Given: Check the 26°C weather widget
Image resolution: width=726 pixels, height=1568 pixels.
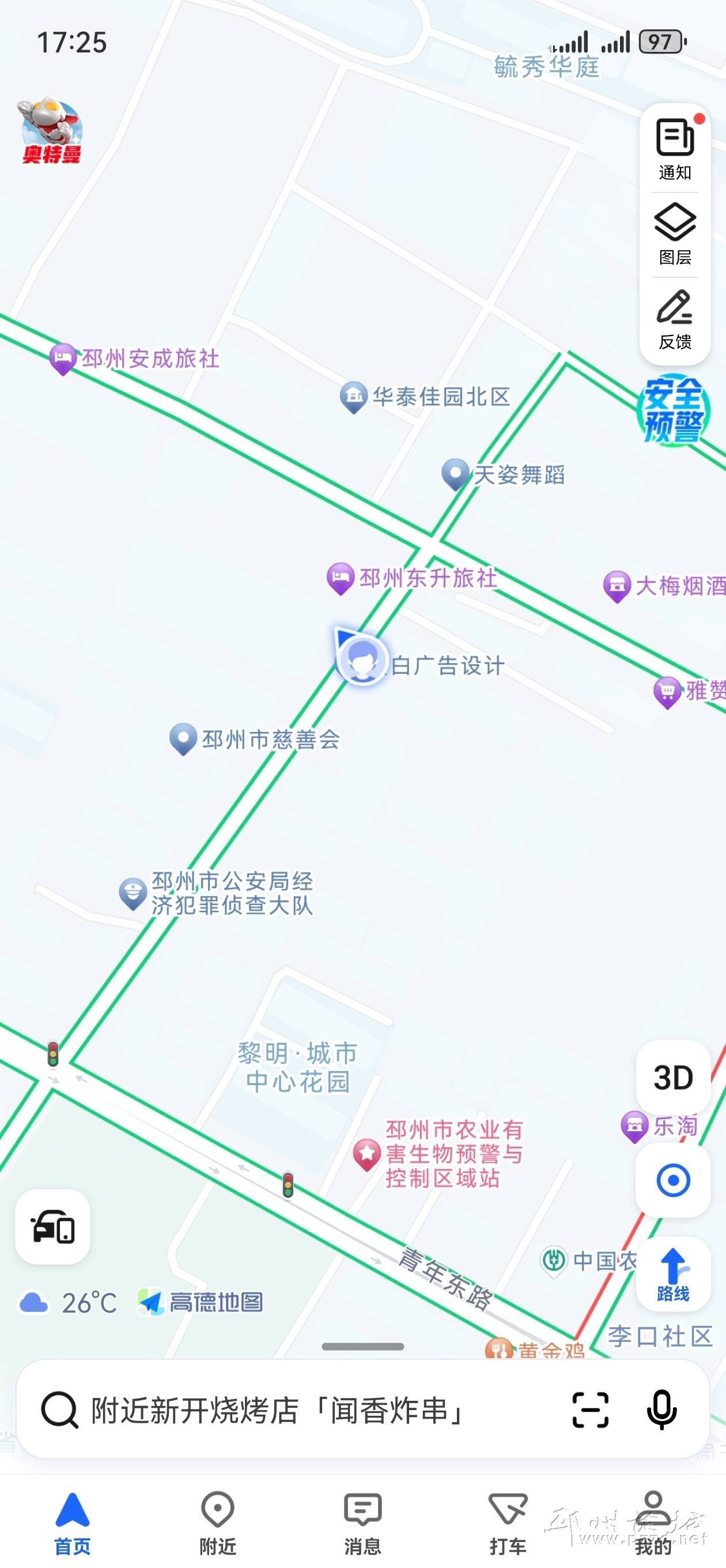Looking at the screenshot, I should click(x=68, y=1303).
